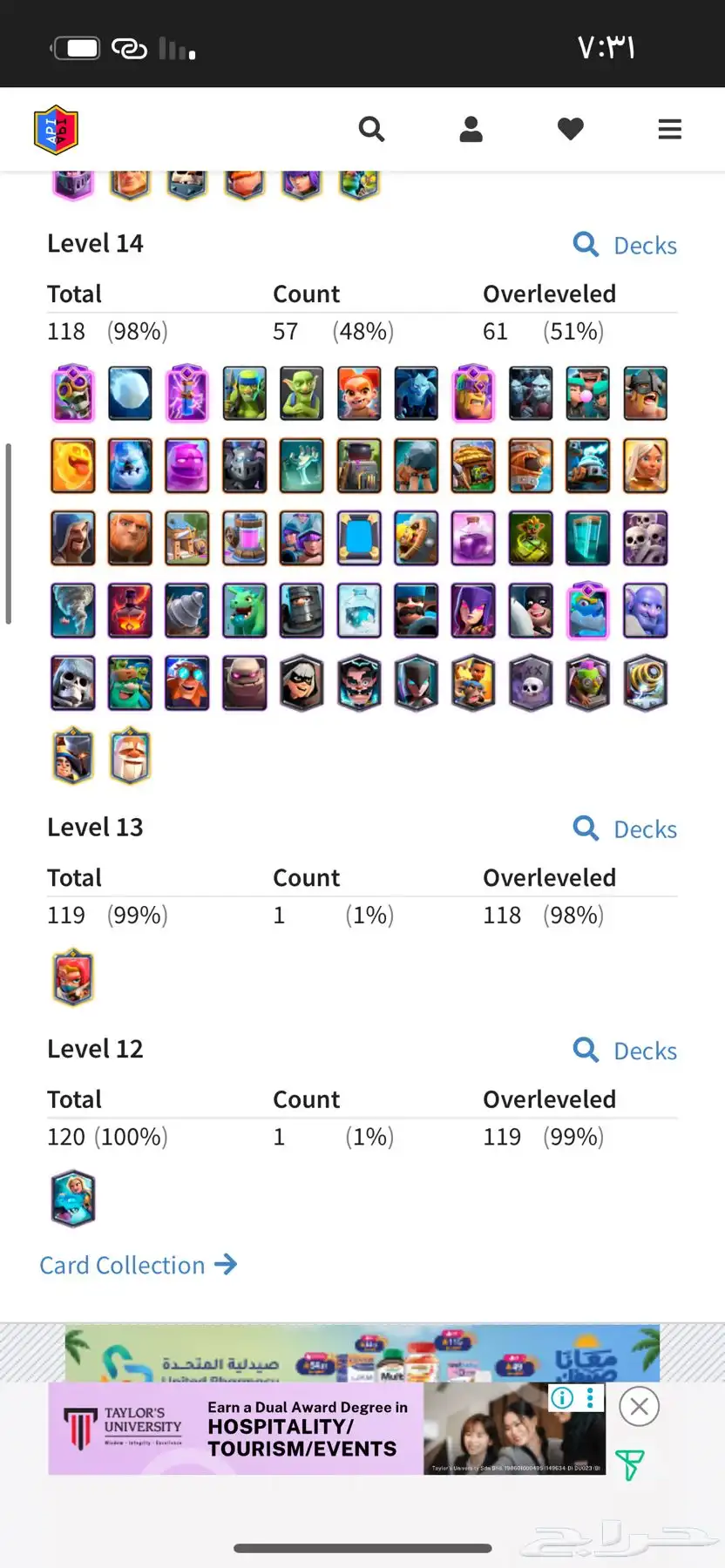Open the player profile icon
The image size is (725, 1568).
tap(471, 129)
